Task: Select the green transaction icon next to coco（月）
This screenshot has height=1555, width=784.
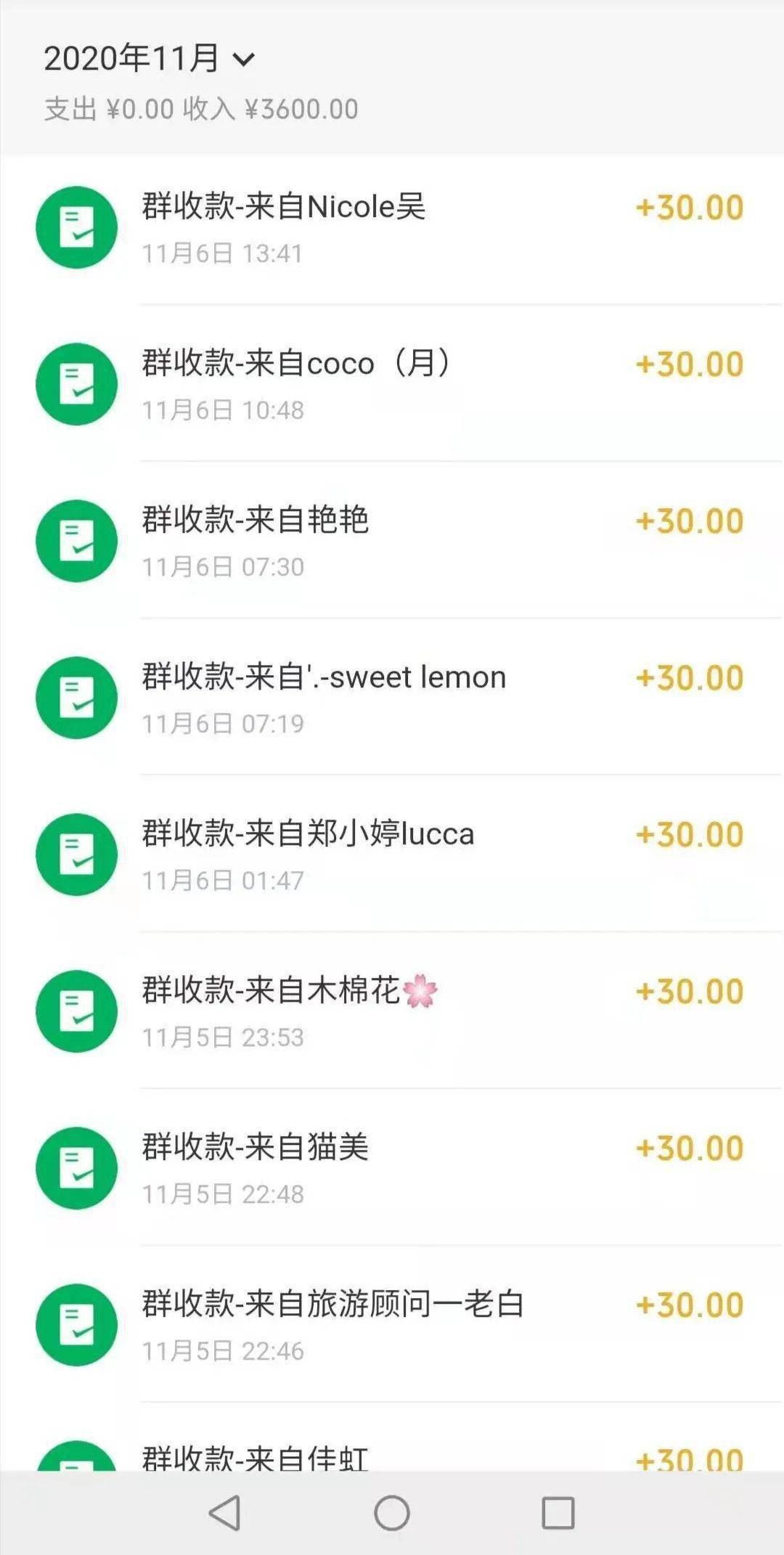Action: click(76, 384)
